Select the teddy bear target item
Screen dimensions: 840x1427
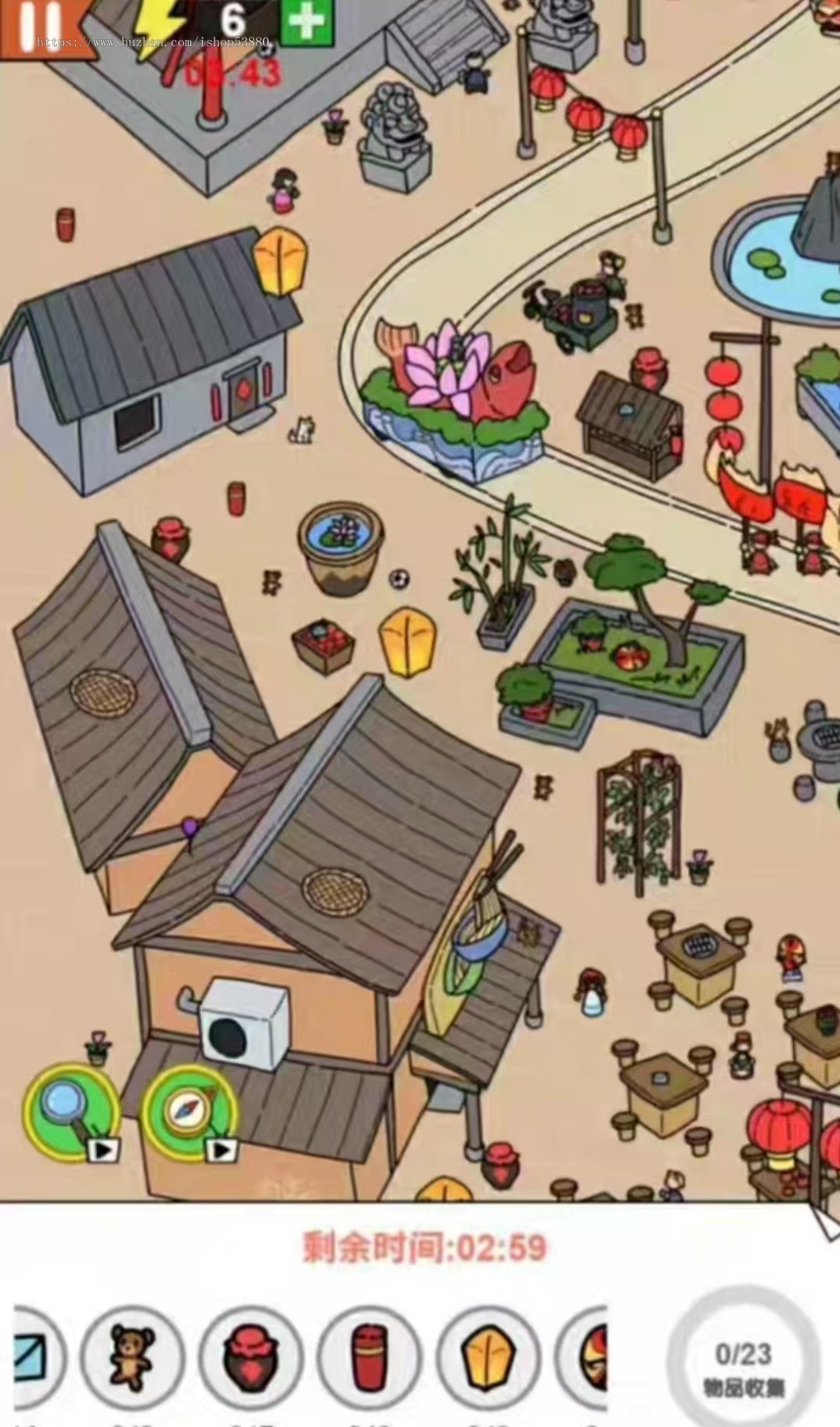[131, 1355]
